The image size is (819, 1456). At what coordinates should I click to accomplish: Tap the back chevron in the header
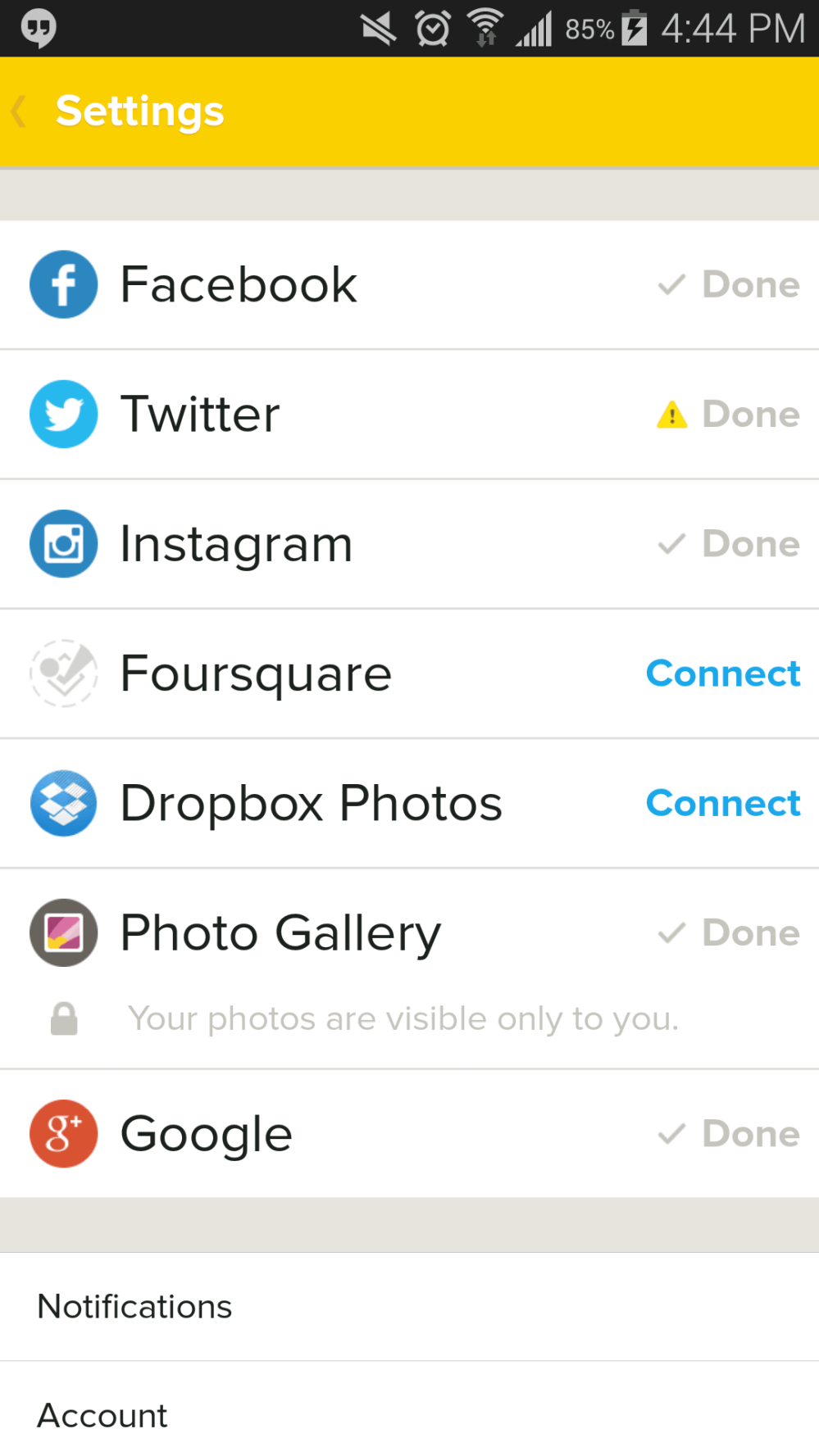click(x=18, y=111)
